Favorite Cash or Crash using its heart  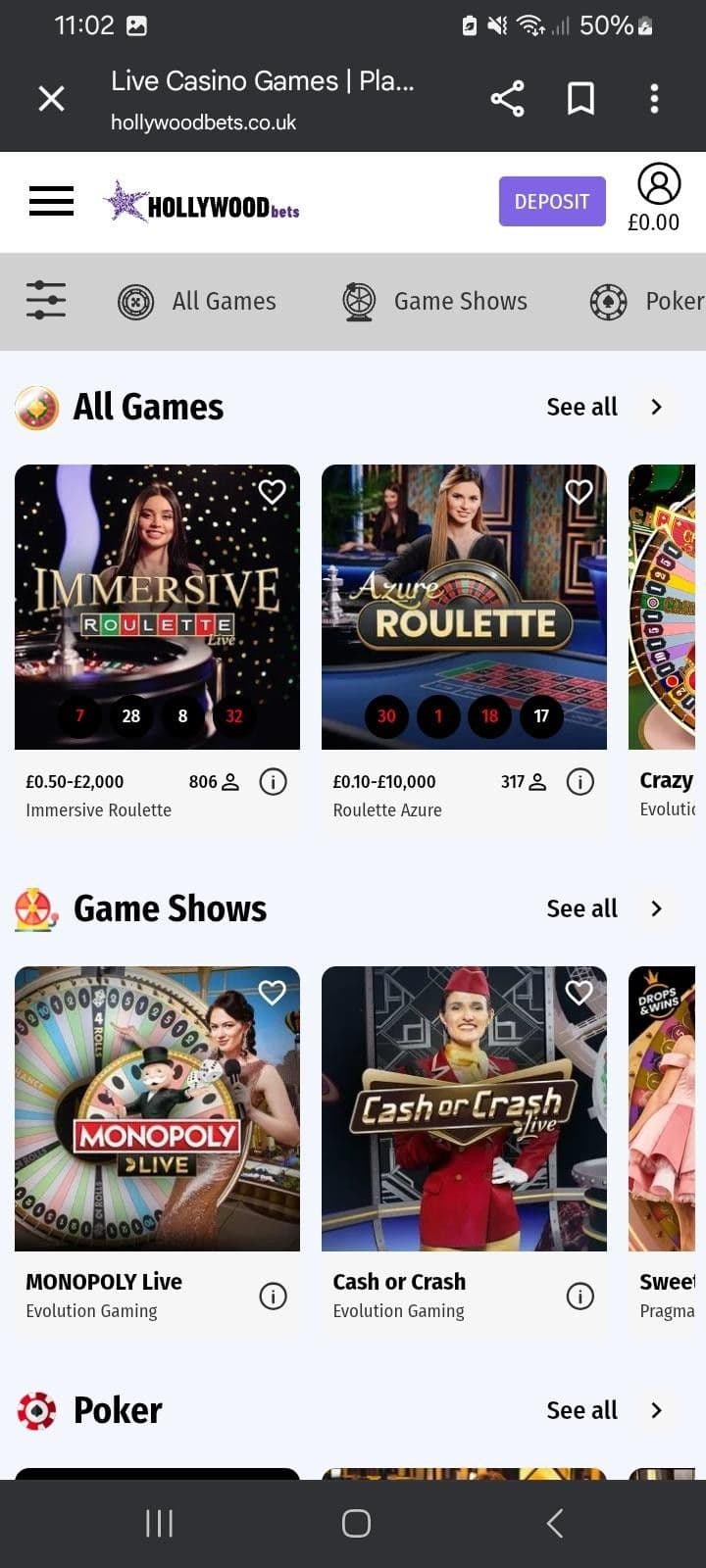[579, 993]
